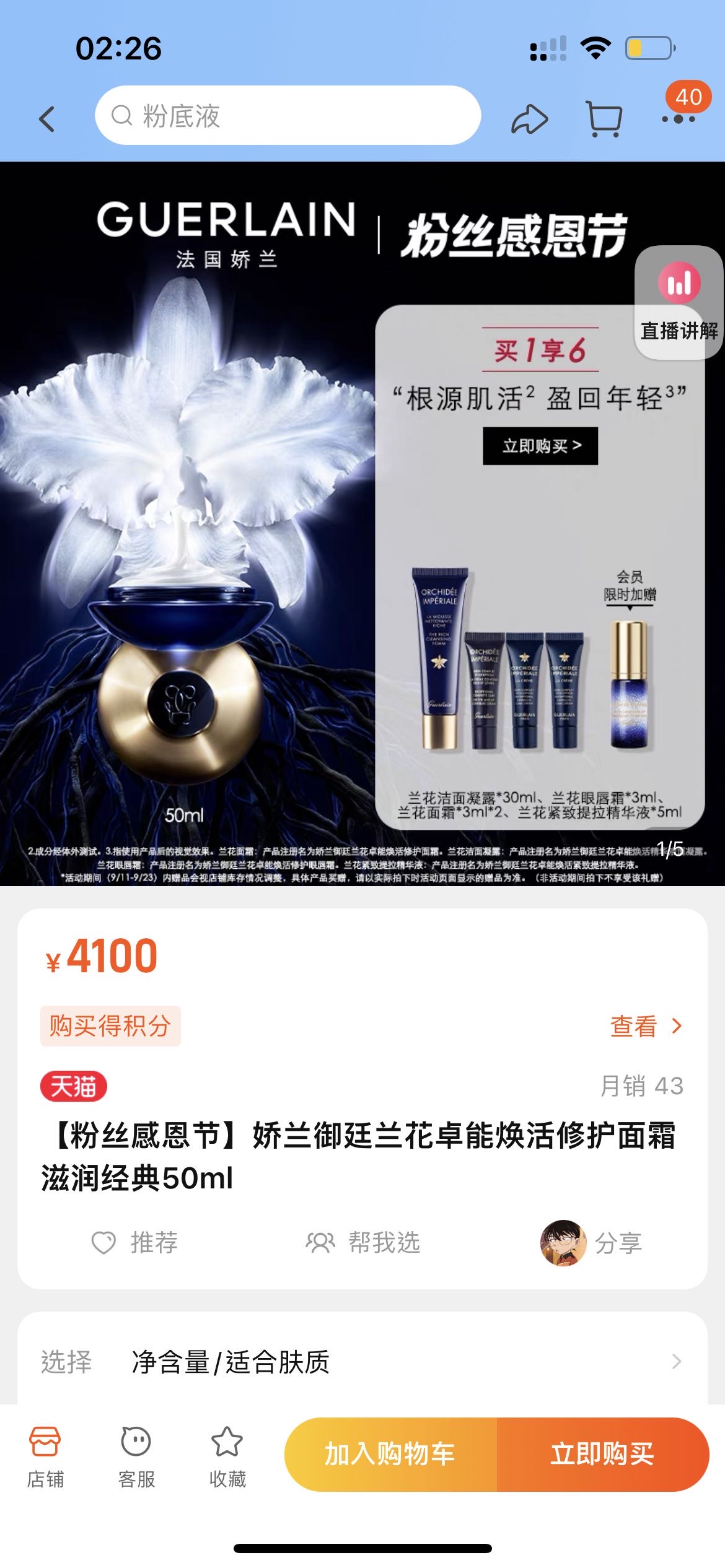Tap the back arrow to return
The width and height of the screenshot is (725, 1568).
click(47, 118)
